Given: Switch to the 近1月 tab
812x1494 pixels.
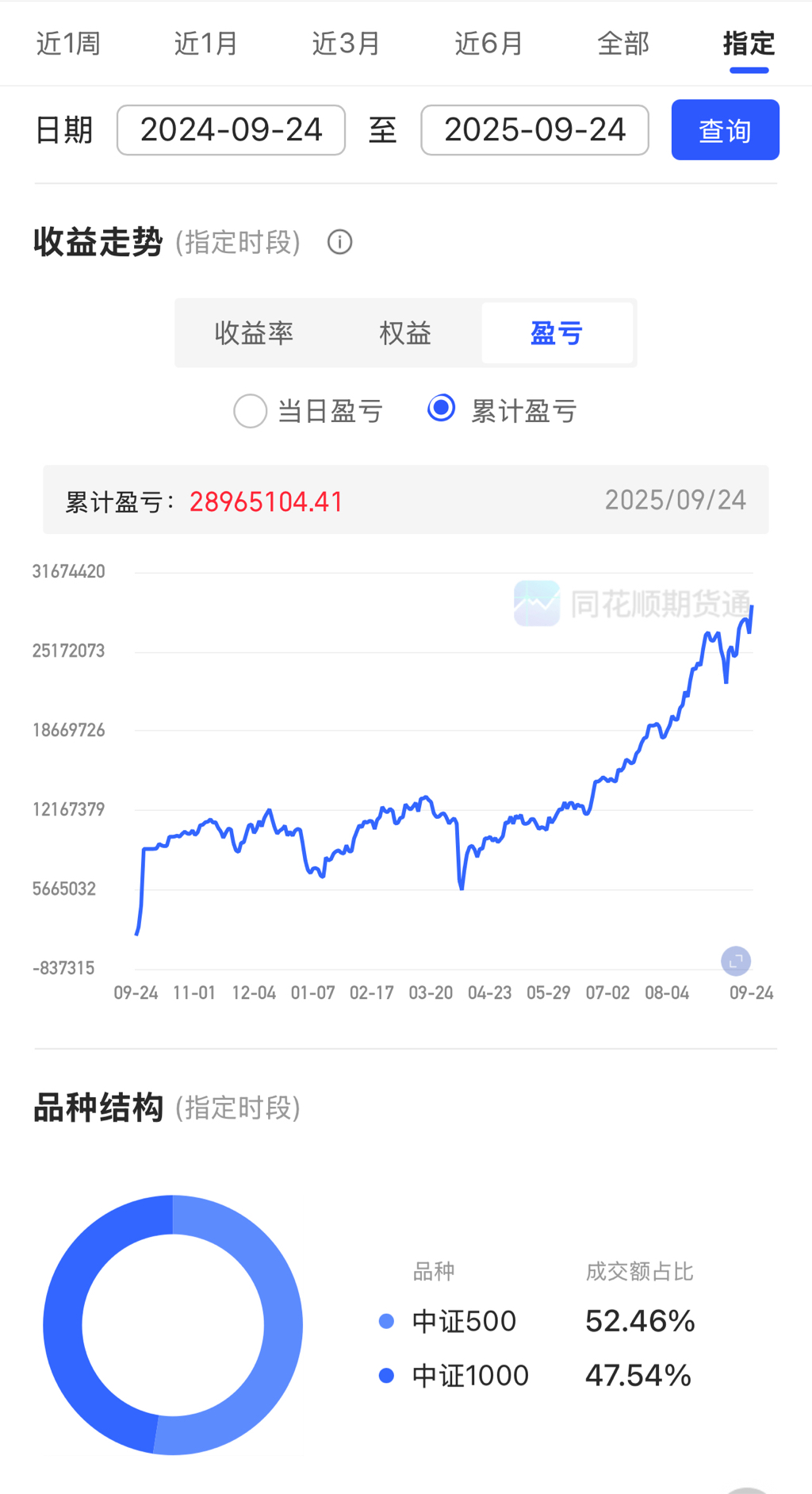Looking at the screenshot, I should [206, 44].
